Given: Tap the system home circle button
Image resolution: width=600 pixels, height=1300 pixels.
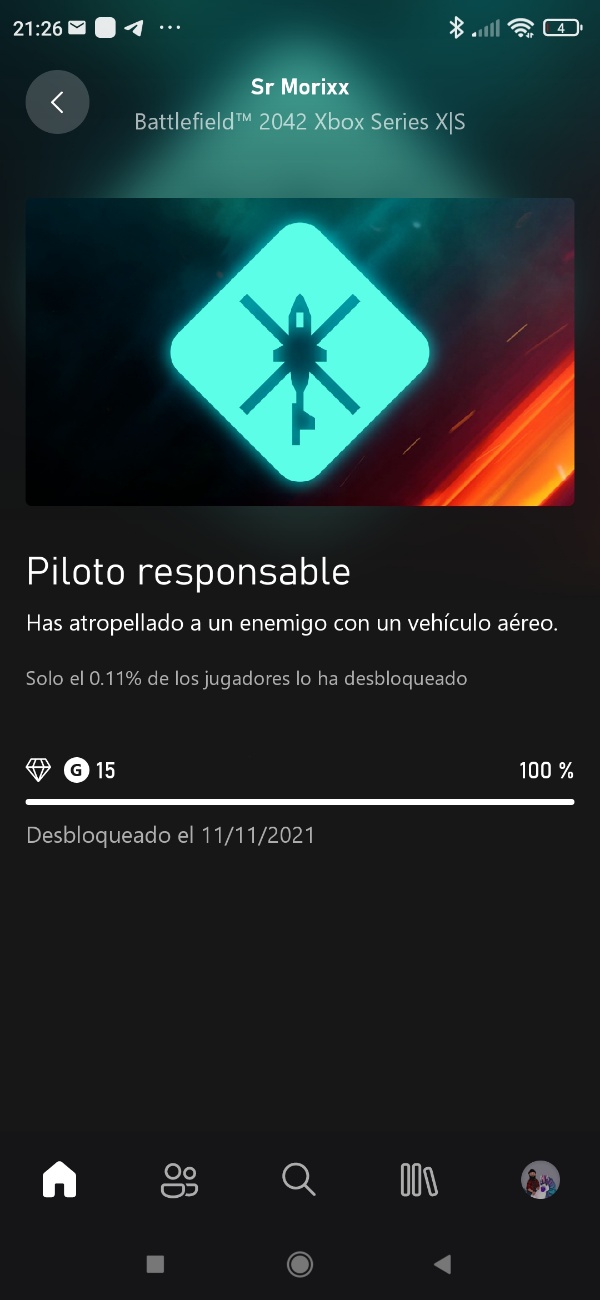Looking at the screenshot, I should pos(299,1264).
